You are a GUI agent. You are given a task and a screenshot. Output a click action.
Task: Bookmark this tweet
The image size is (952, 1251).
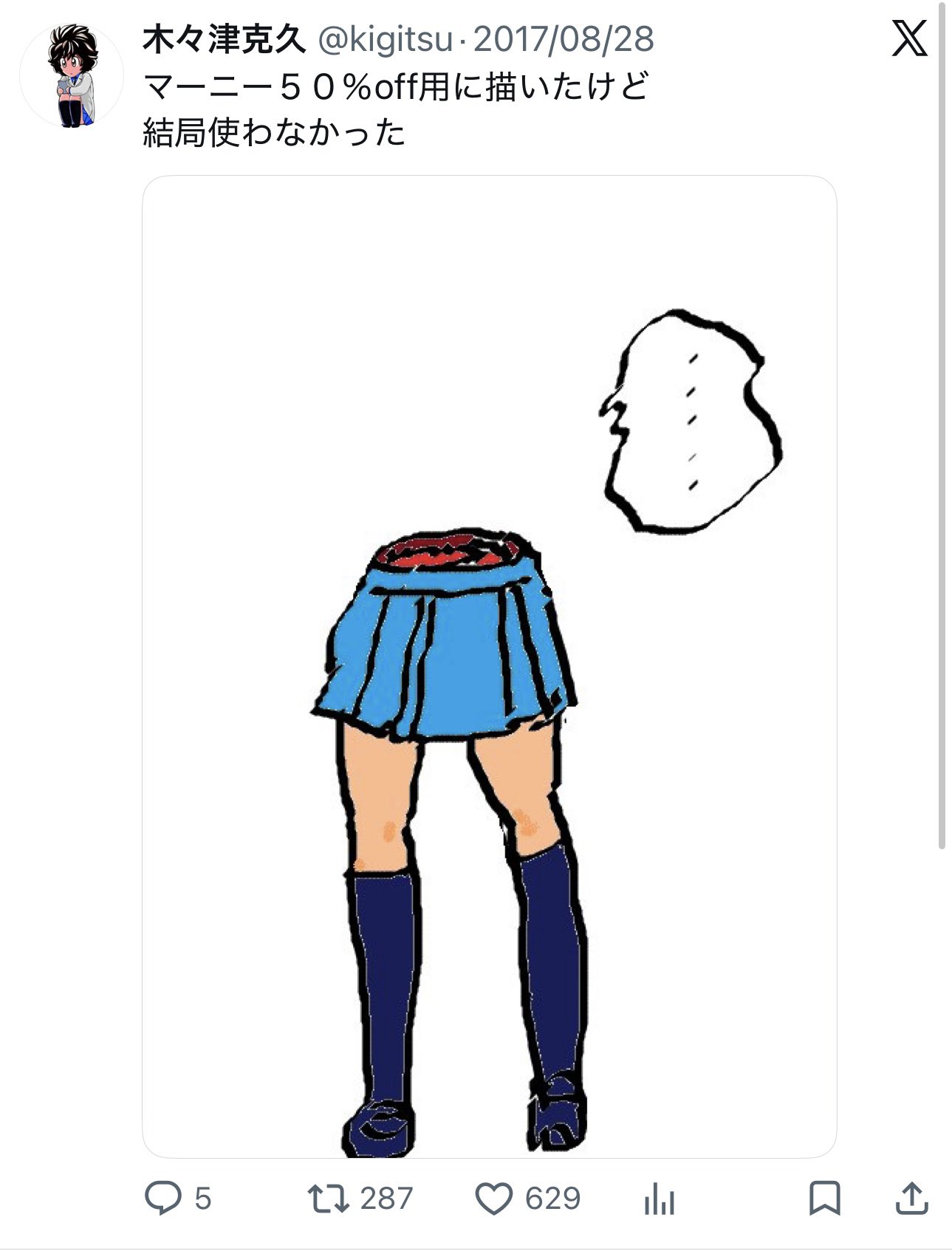tap(824, 1199)
